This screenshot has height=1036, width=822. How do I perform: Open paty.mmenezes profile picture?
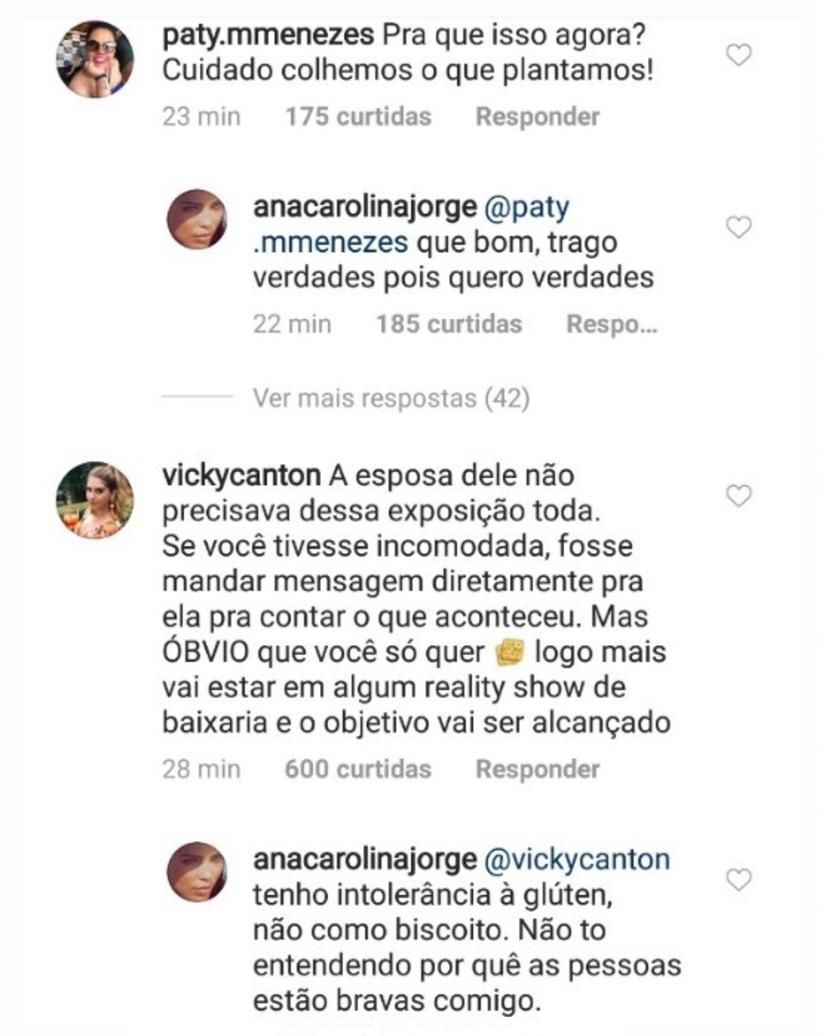pos(94,59)
